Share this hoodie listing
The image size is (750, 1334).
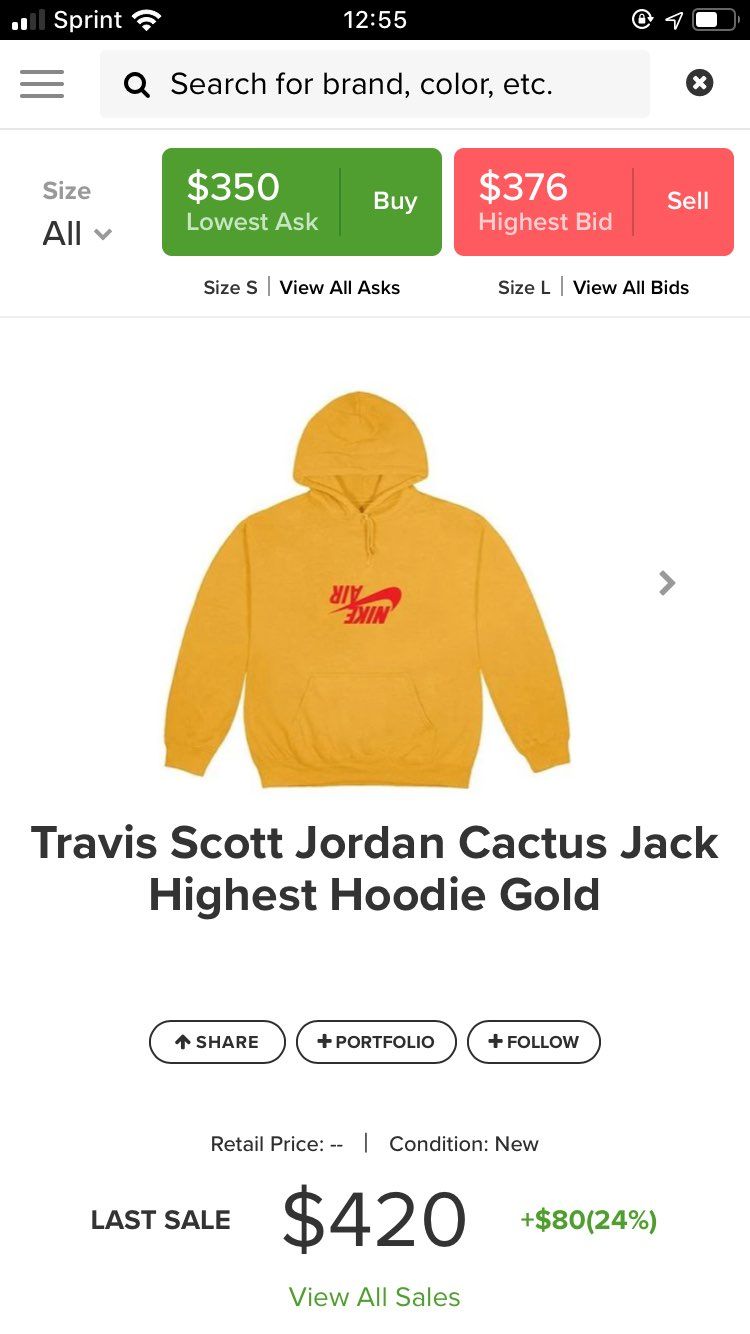(217, 1042)
